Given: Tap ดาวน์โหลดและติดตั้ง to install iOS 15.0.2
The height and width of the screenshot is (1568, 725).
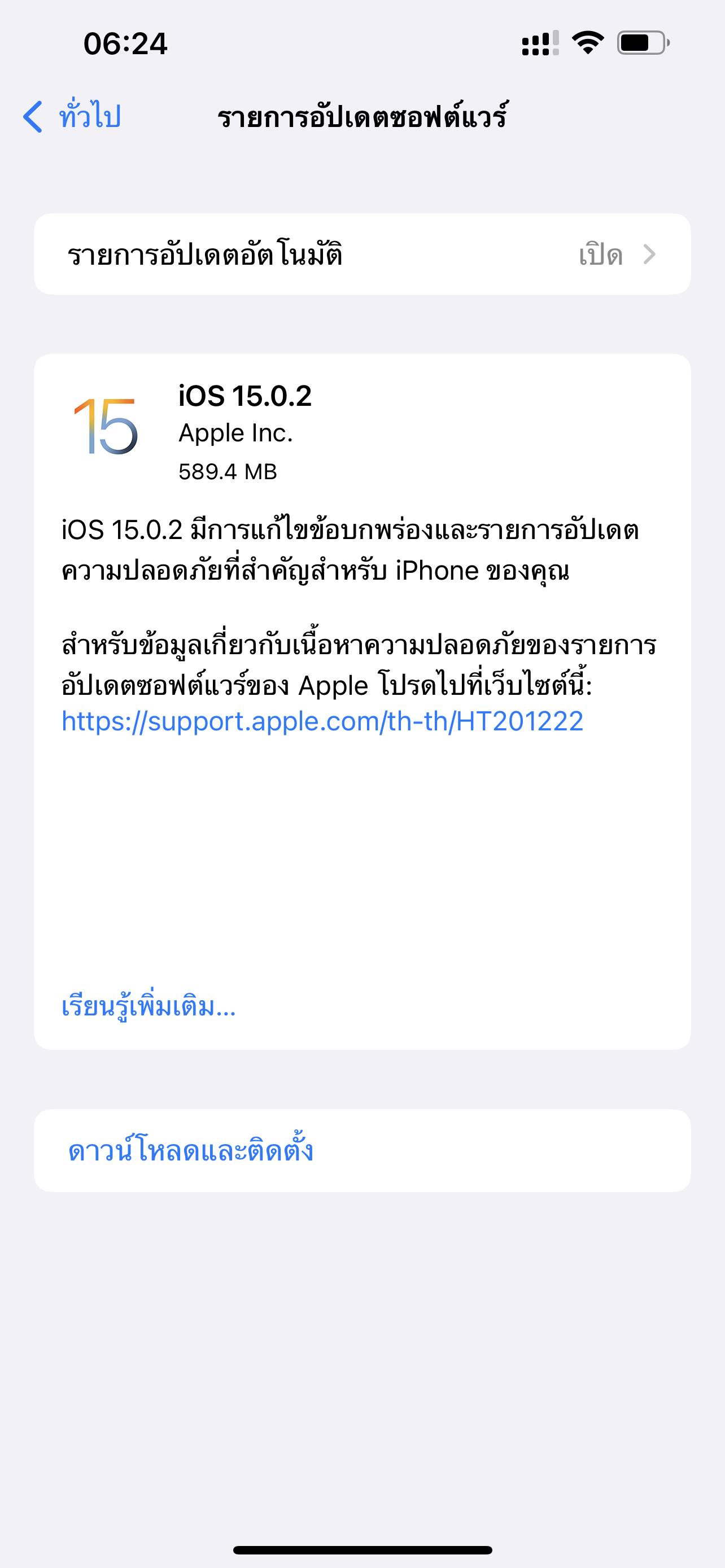Looking at the screenshot, I should pyautogui.click(x=190, y=1150).
